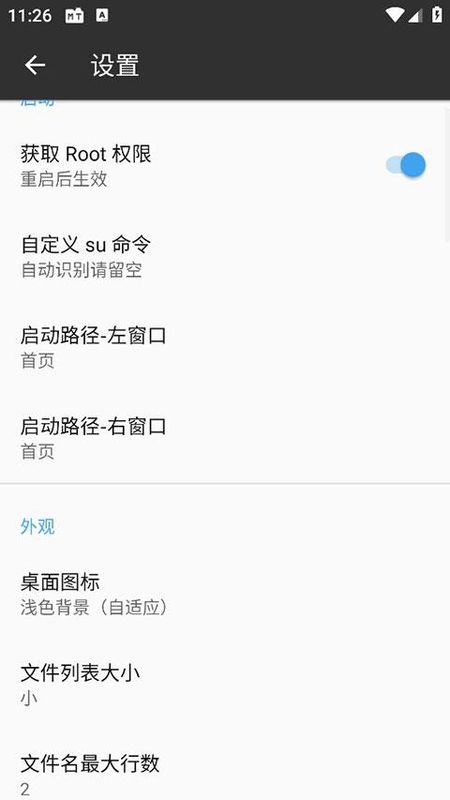This screenshot has width=450, height=800.
Task: Go back from the 设置 page
Action: [35, 65]
